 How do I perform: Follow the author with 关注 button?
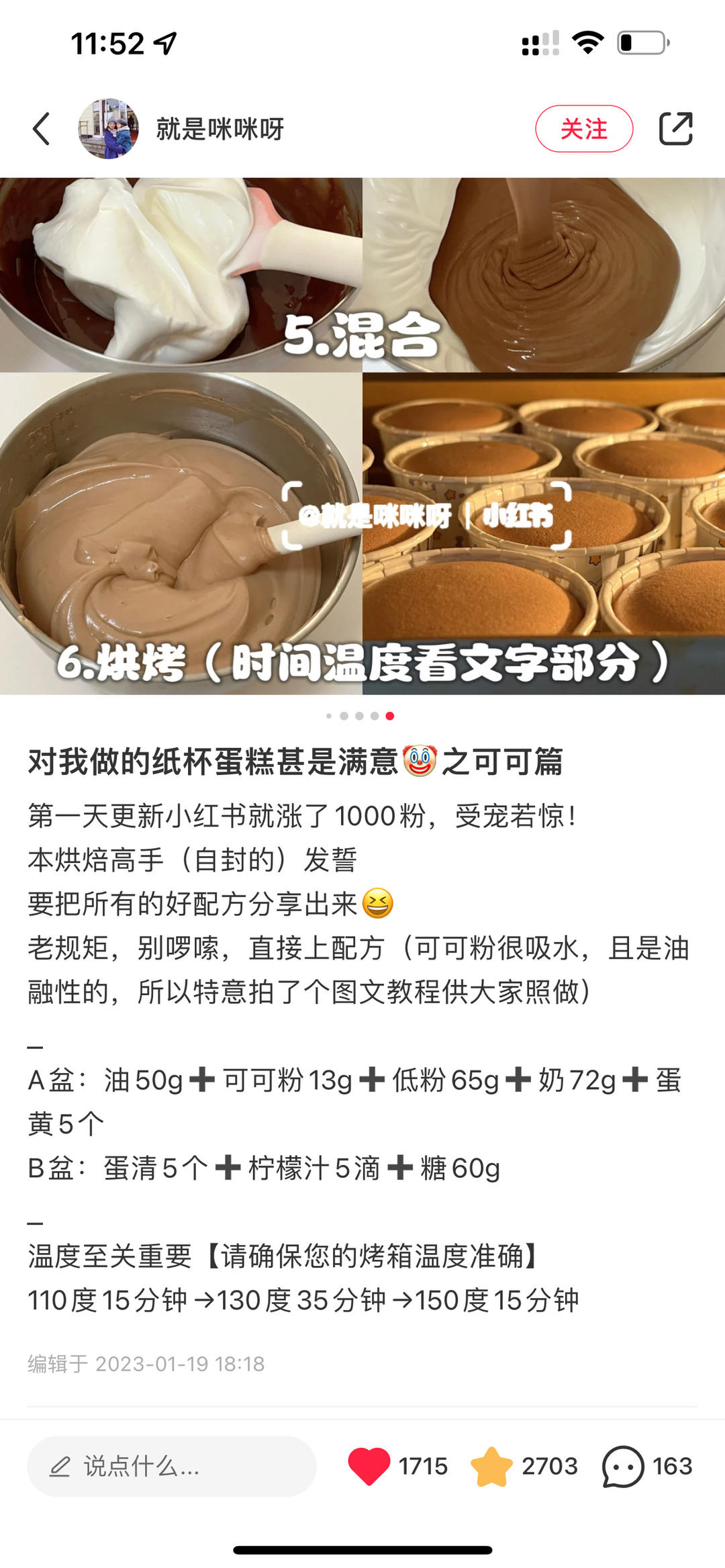coord(583,129)
